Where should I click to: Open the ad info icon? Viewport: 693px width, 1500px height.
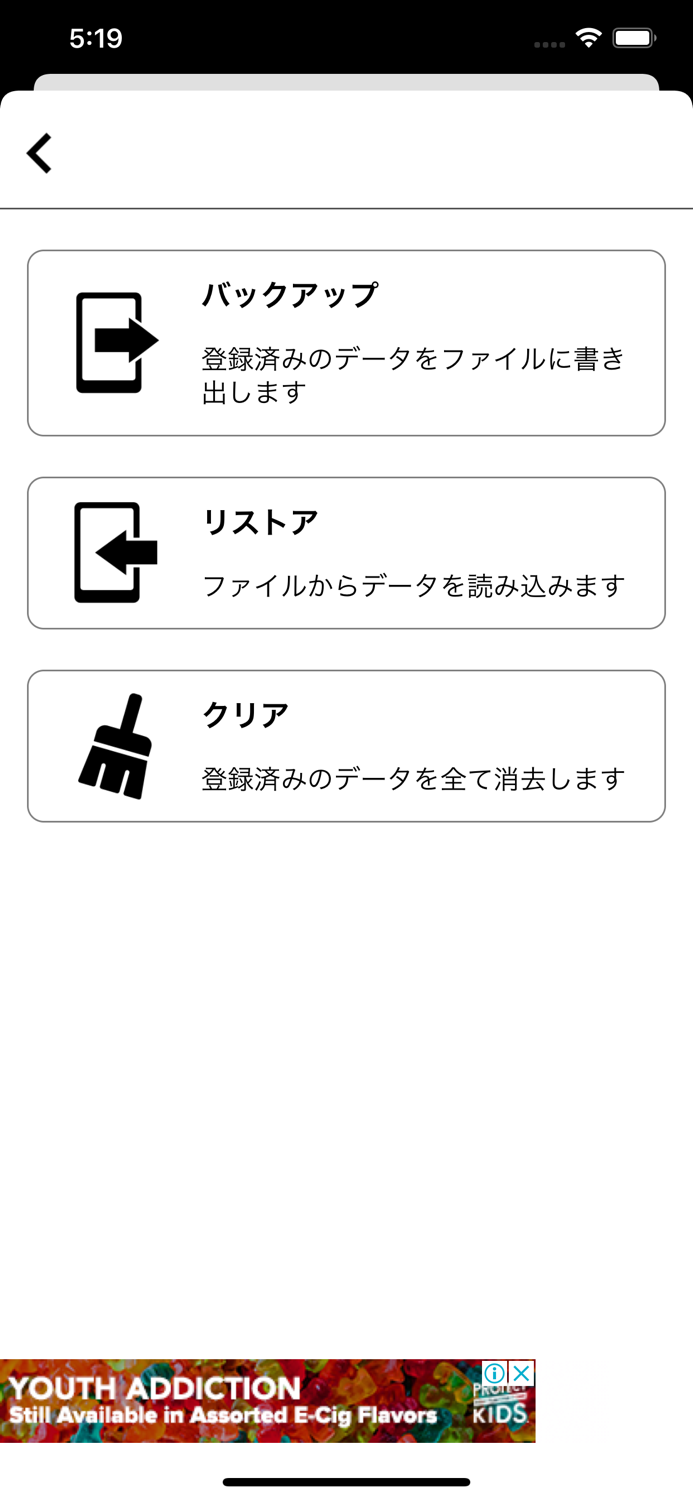click(495, 1373)
